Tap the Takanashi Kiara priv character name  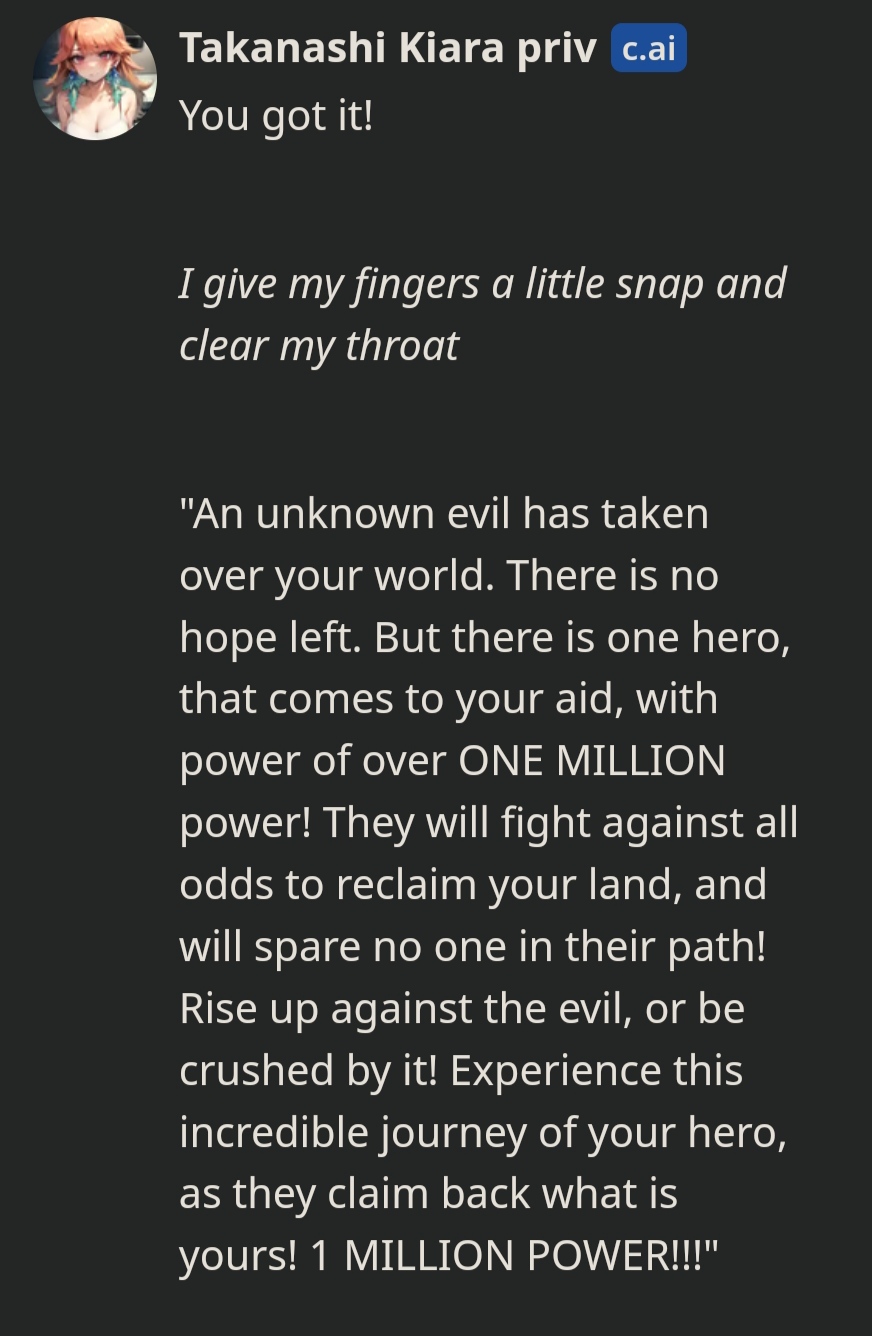[x=387, y=48]
